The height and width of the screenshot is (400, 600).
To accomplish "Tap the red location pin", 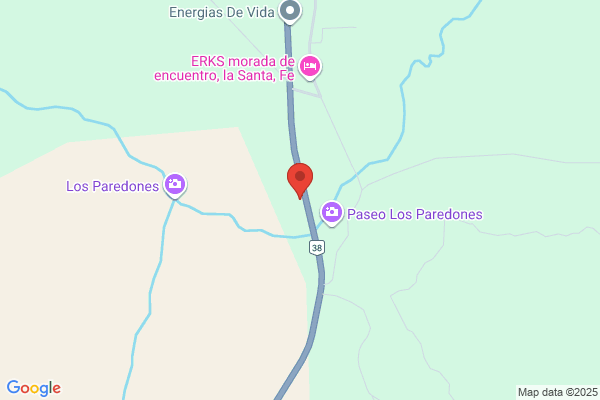I will click(x=300, y=179).
